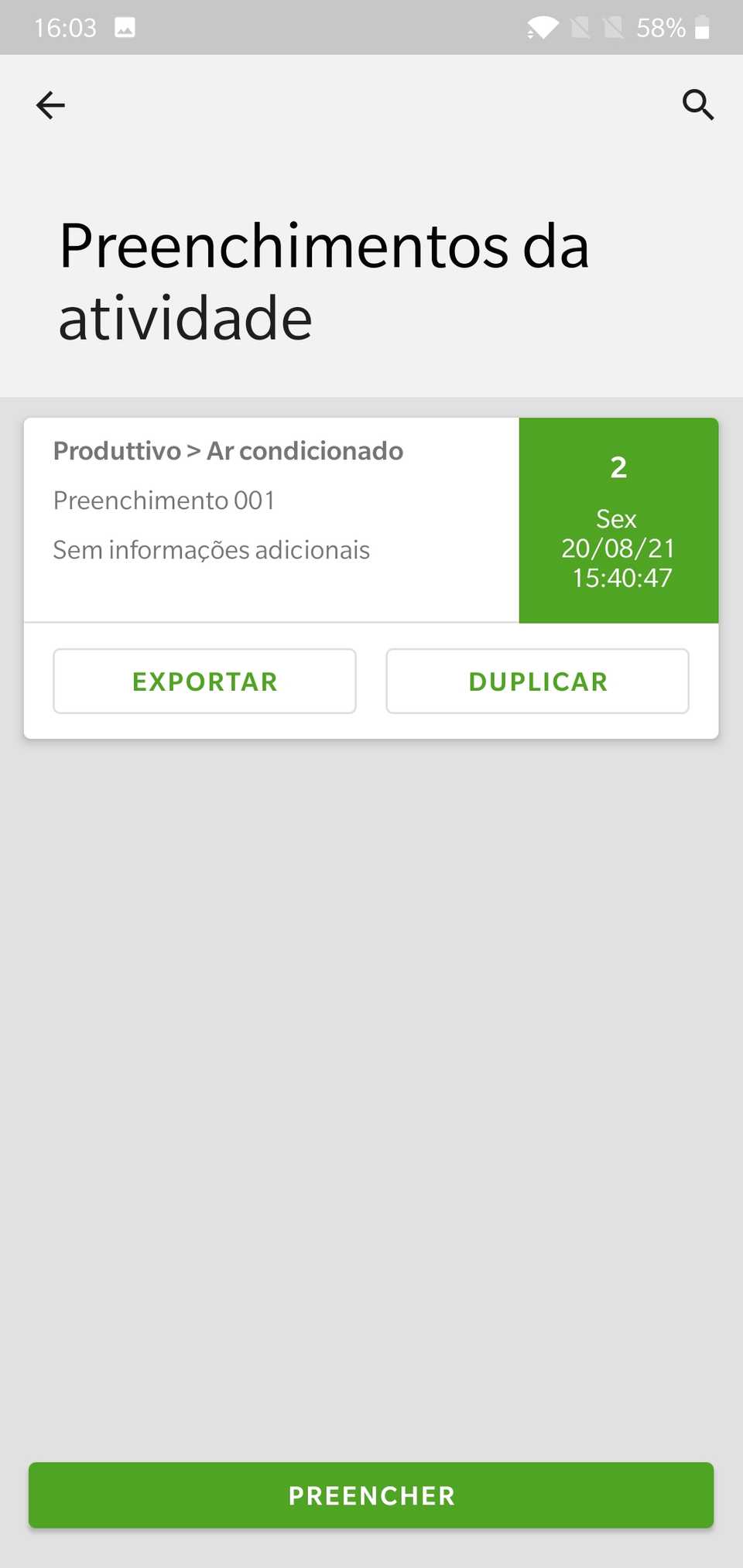Tap Sem informações adicionais text
This screenshot has height=1568, width=743.
(212, 549)
